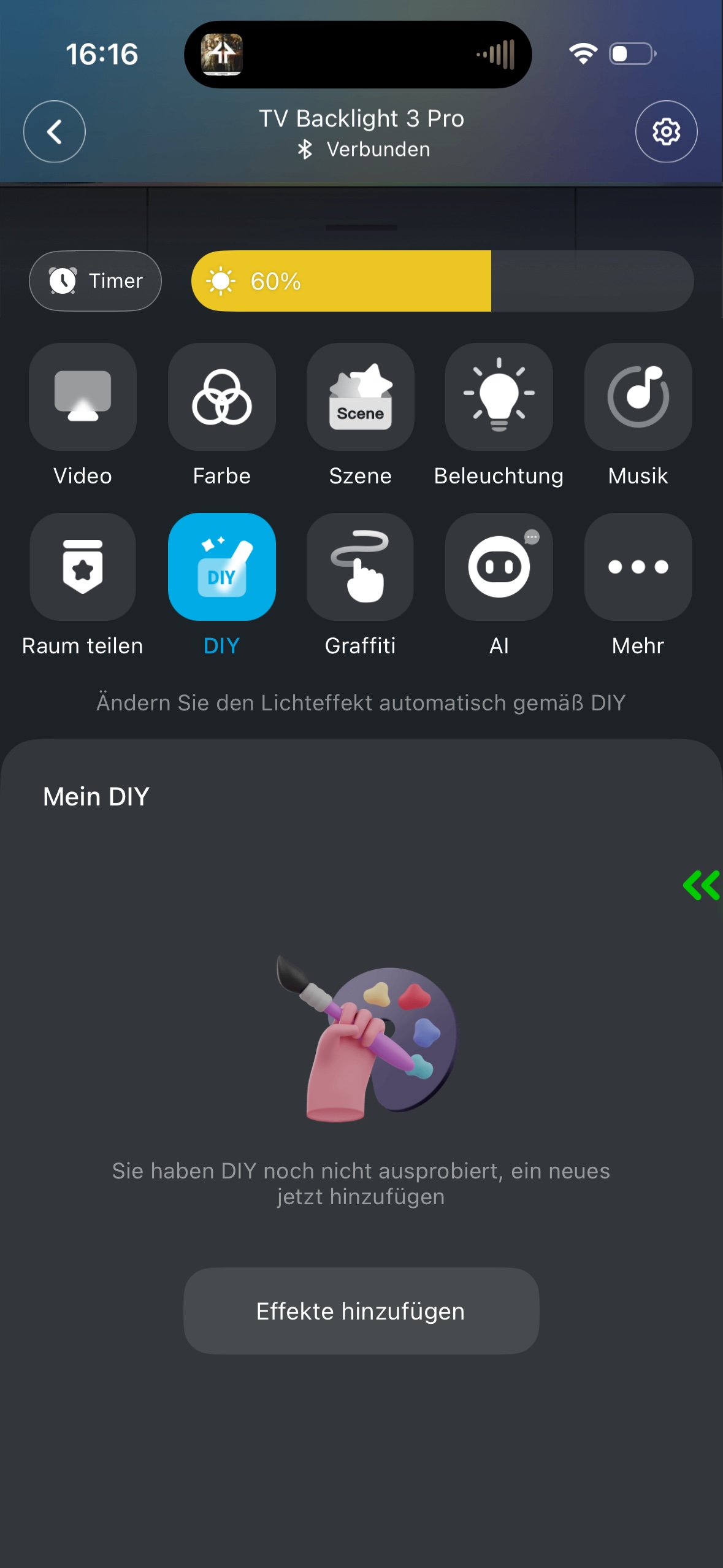
Task: Tap Effekte hinzufügen button
Action: pyautogui.click(x=361, y=1311)
